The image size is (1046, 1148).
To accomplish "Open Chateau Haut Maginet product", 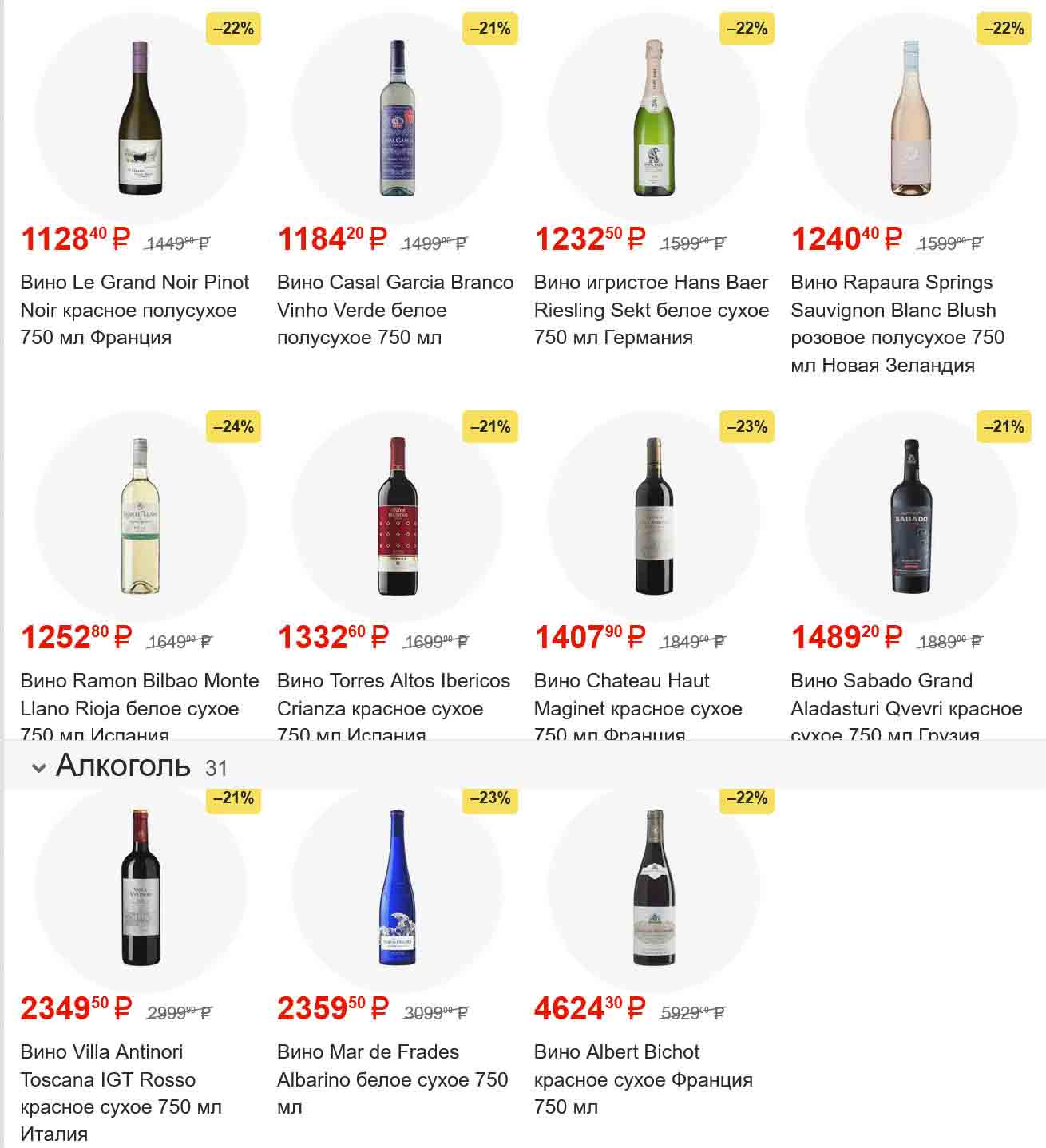I will pos(654,517).
